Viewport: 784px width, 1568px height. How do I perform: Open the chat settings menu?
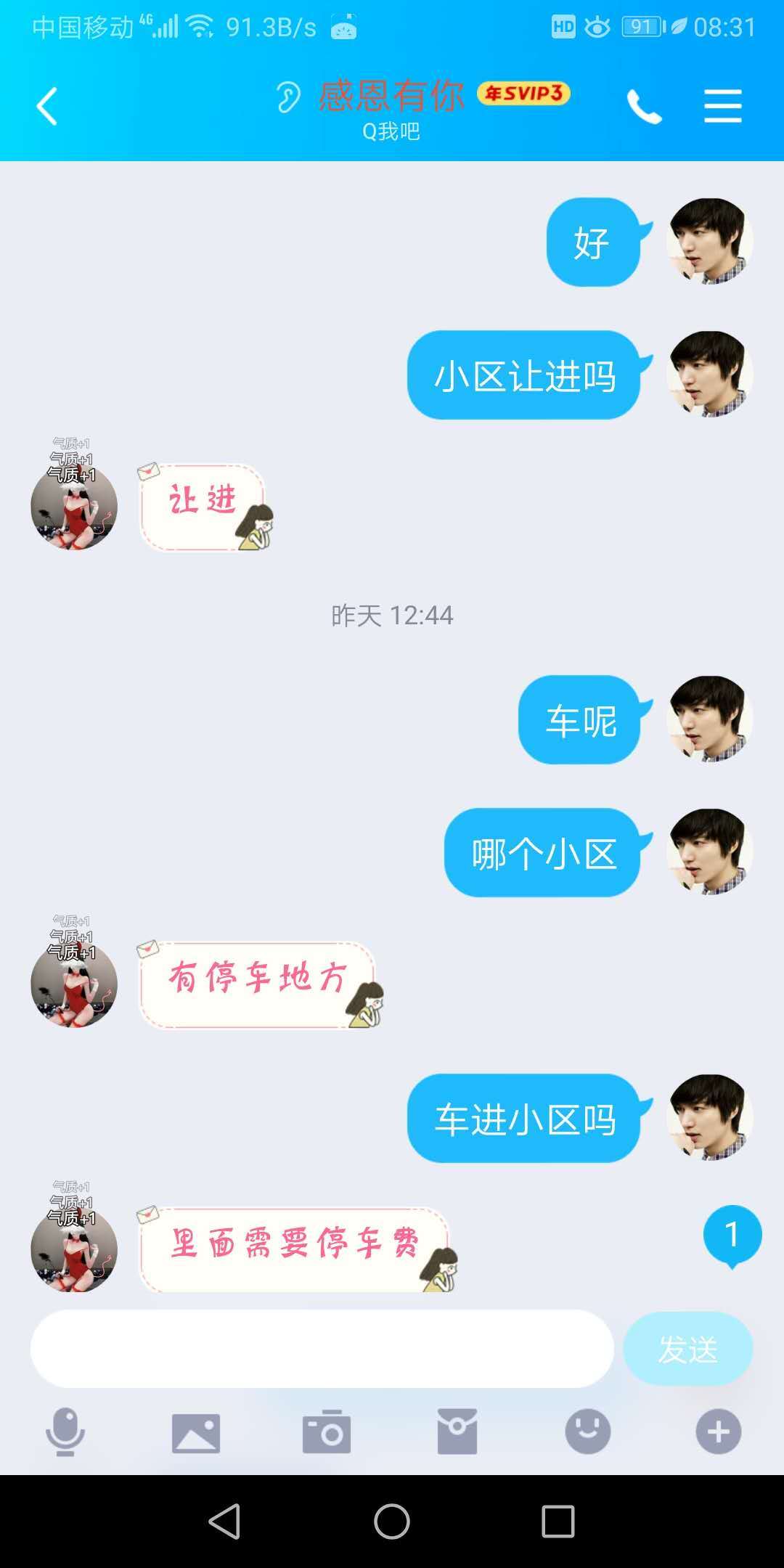(x=722, y=107)
